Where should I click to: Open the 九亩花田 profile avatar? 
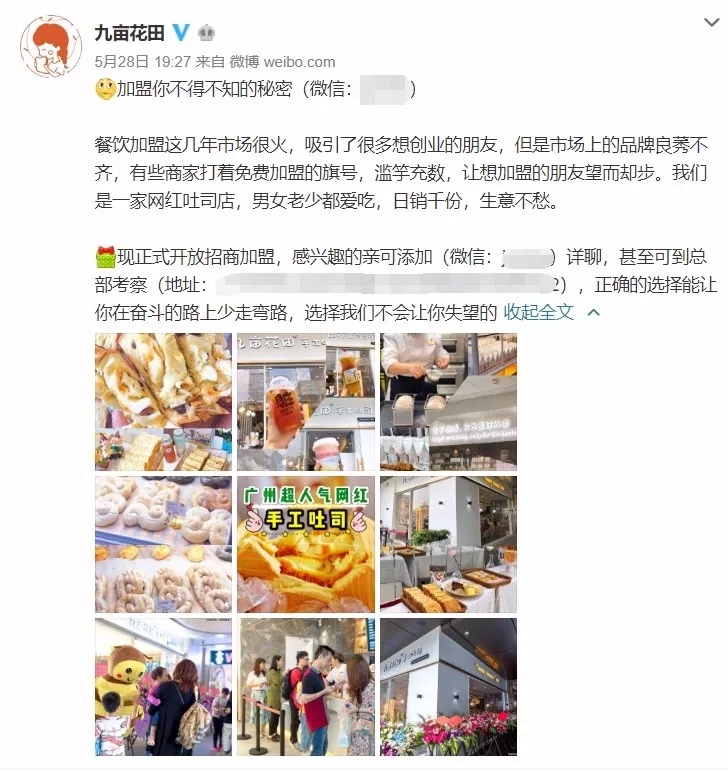[50, 47]
